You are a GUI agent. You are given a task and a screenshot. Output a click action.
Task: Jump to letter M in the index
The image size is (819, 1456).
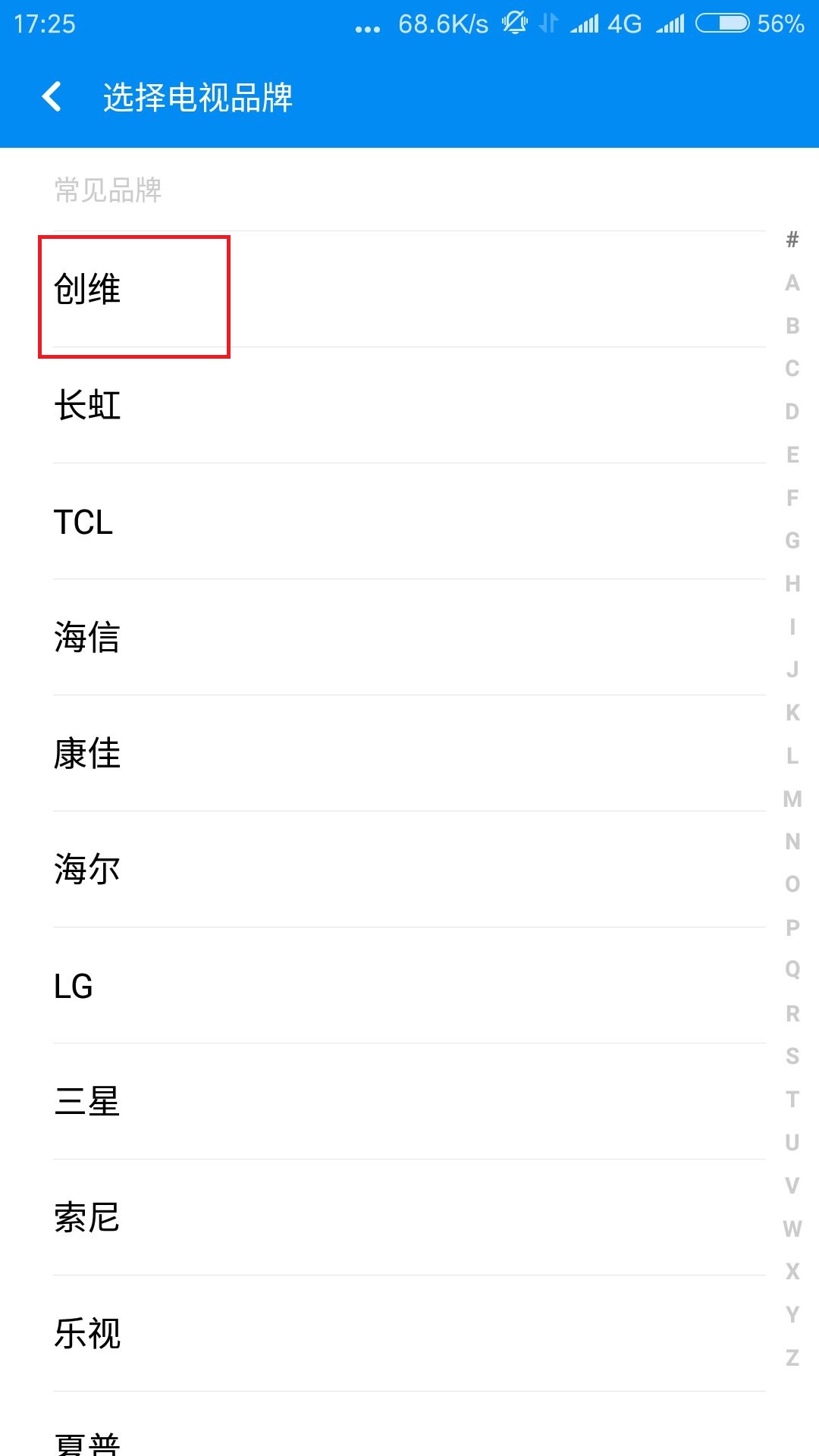tap(792, 799)
